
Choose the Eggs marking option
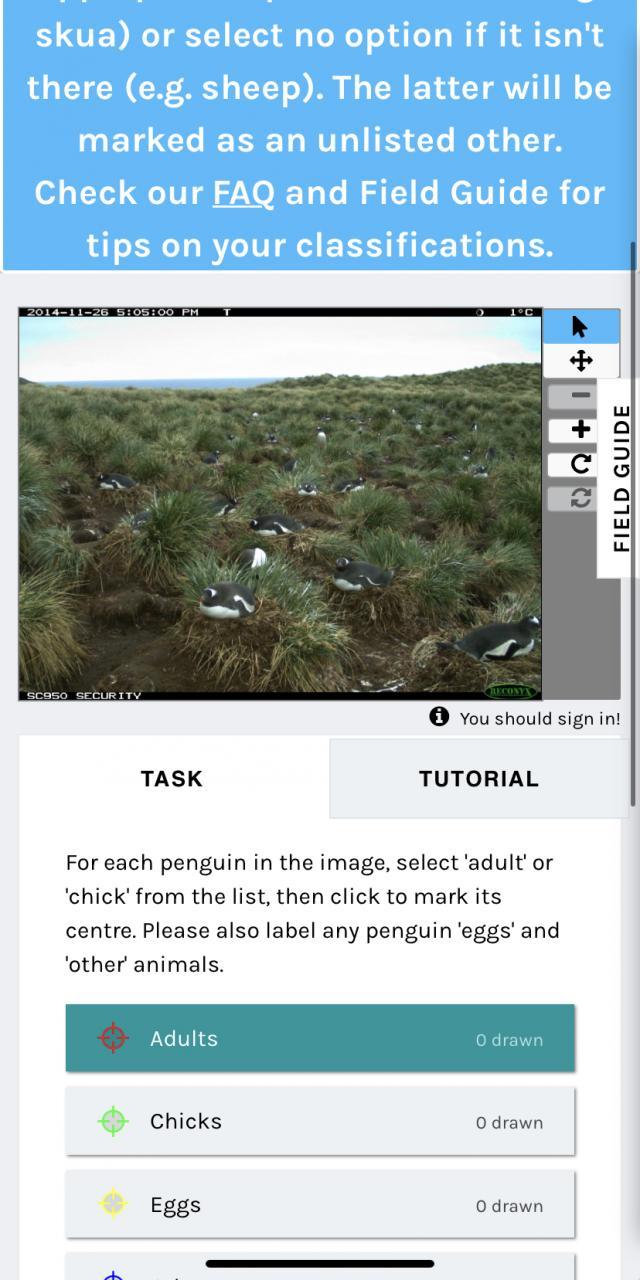[320, 1205]
